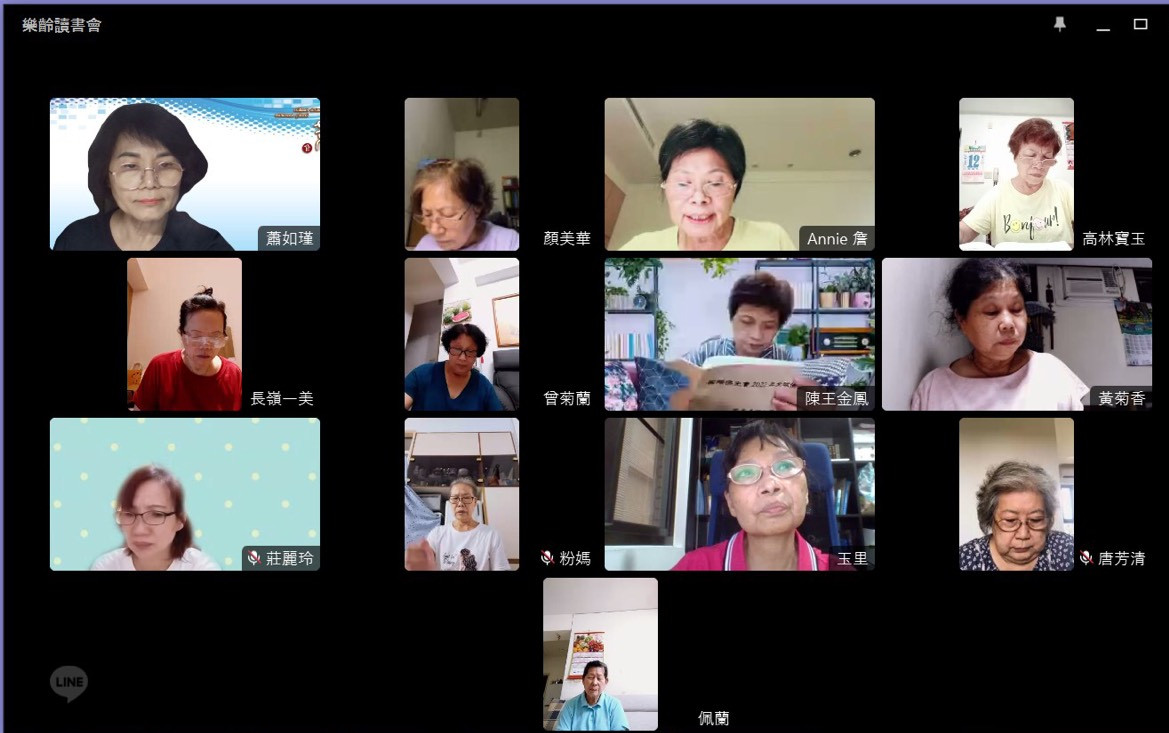
Task: Open 顏美華's video tile
Action: pyautogui.click(x=461, y=174)
